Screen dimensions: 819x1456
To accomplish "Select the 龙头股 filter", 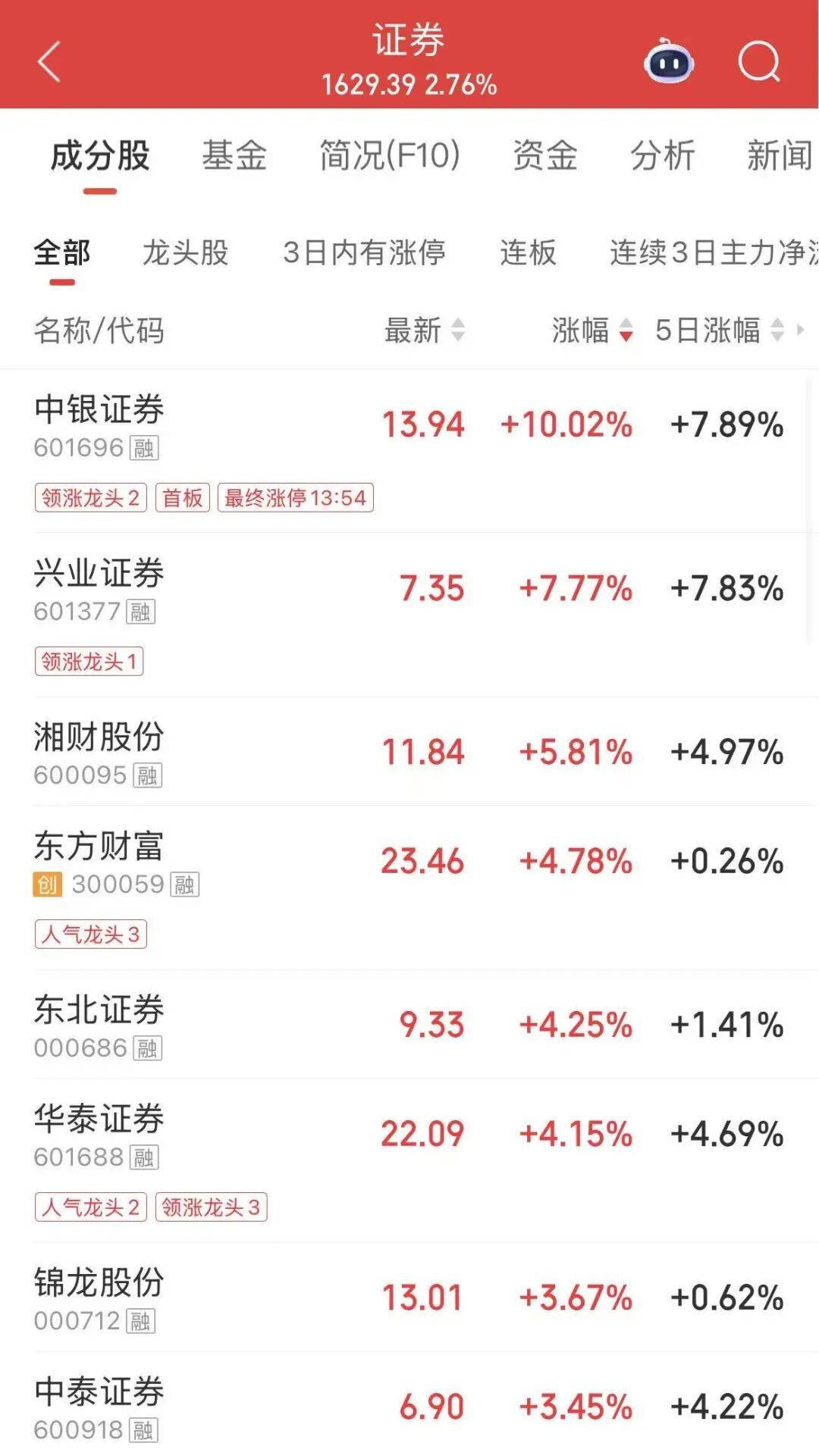I will pyautogui.click(x=185, y=252).
